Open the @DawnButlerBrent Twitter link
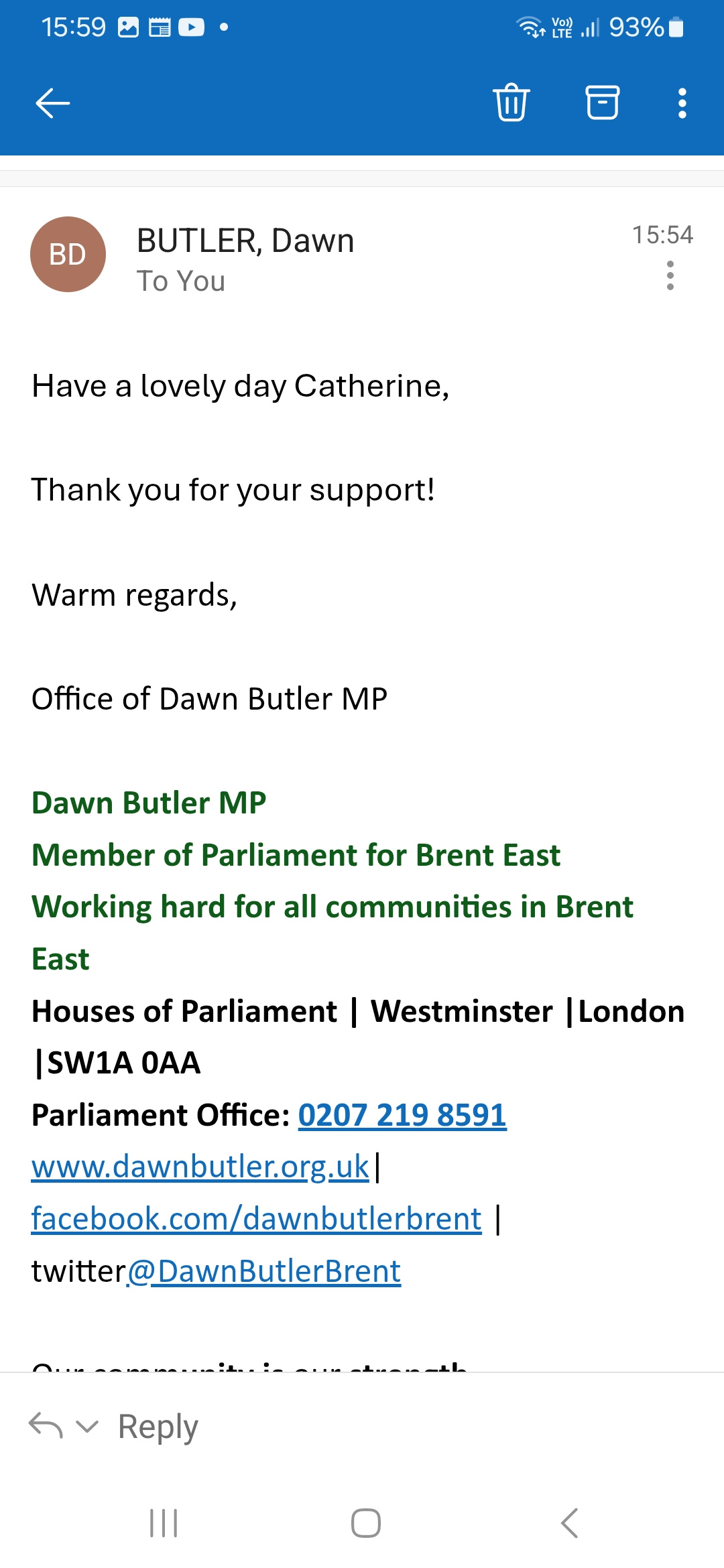The image size is (724, 1568). pyautogui.click(x=264, y=1271)
